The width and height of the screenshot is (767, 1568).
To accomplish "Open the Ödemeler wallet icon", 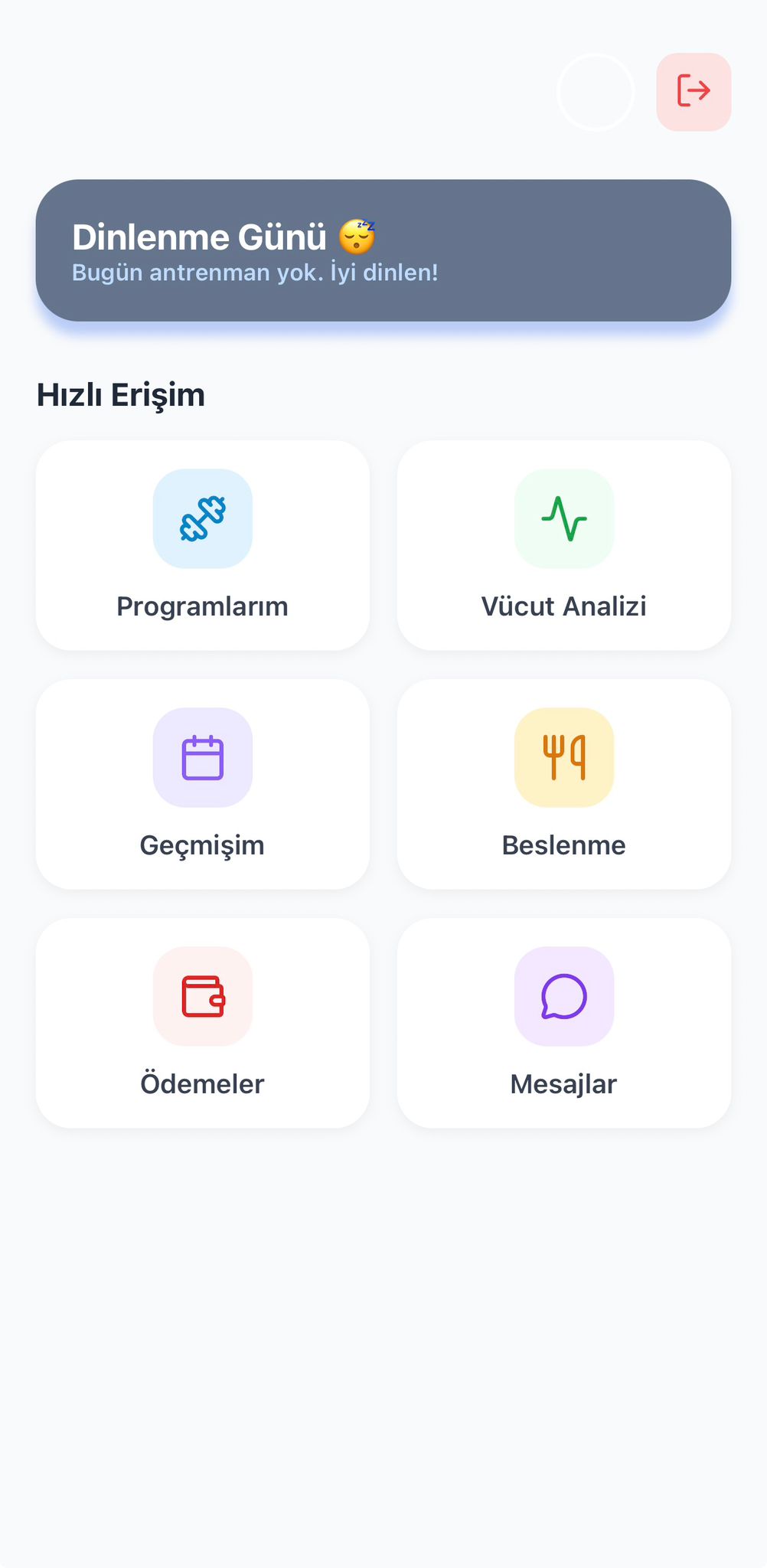I will 203,997.
